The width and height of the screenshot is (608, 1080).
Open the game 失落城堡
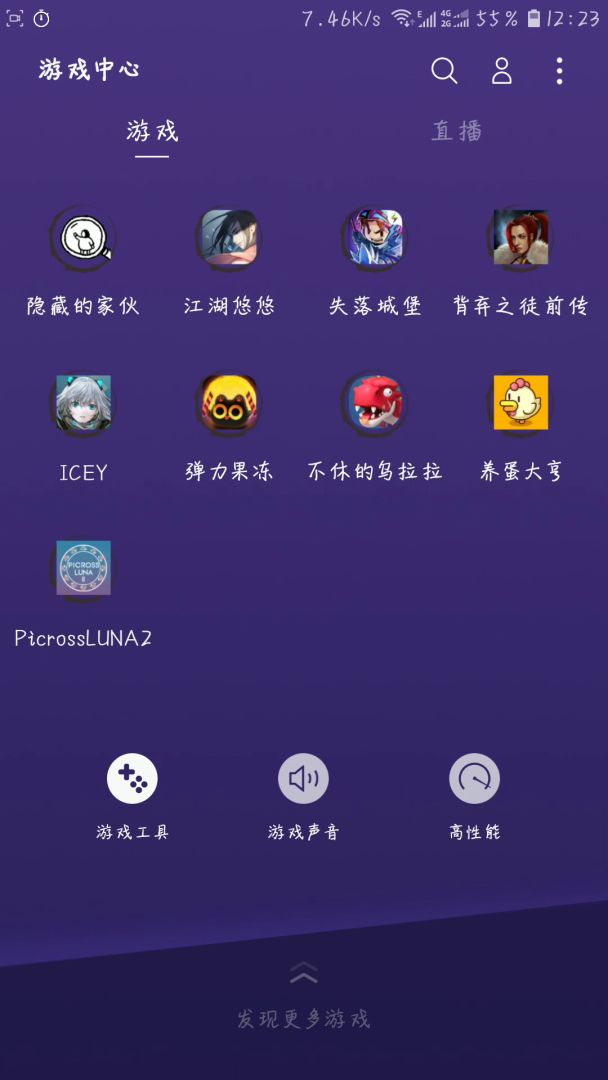pos(375,238)
